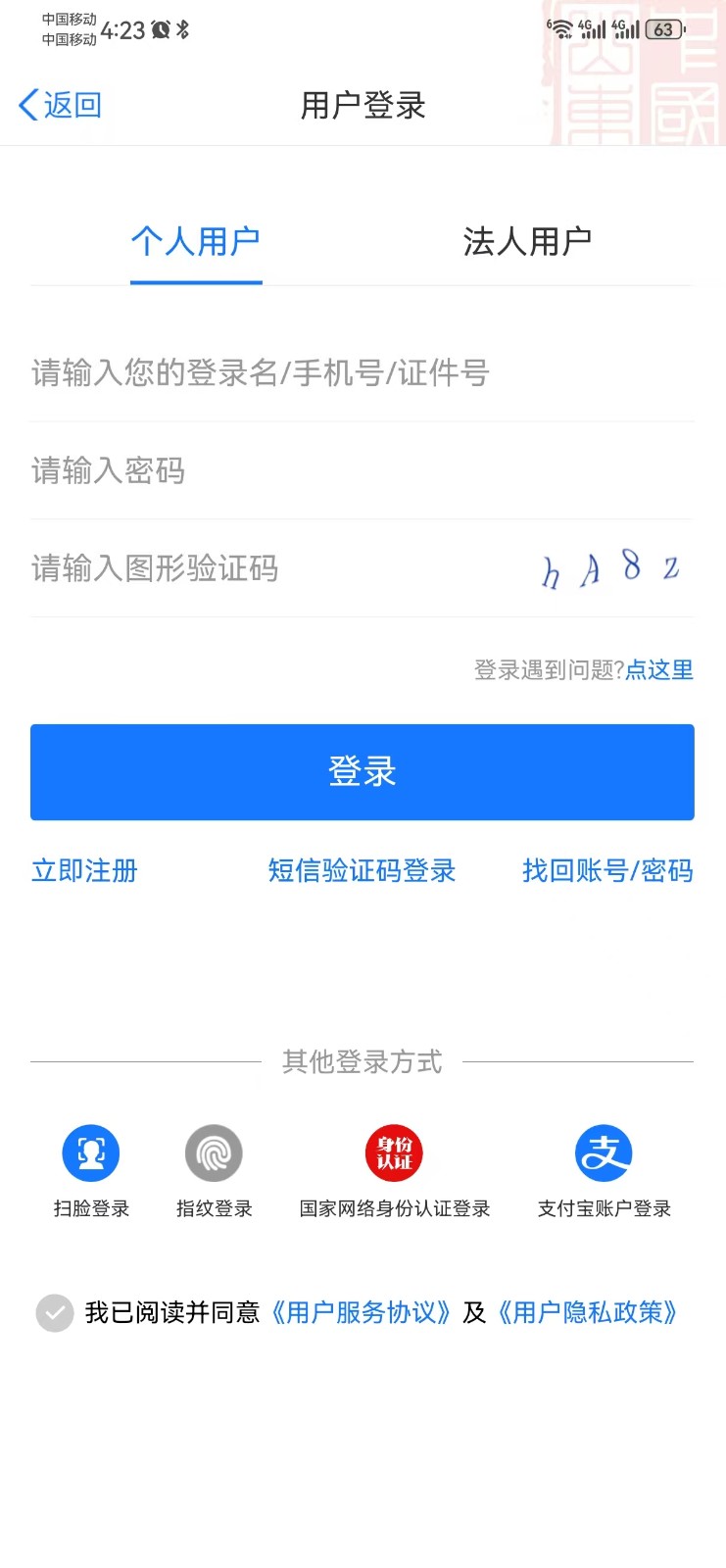The image size is (726, 1568).
Task: Open the 点这里 login help link
Action: (659, 670)
